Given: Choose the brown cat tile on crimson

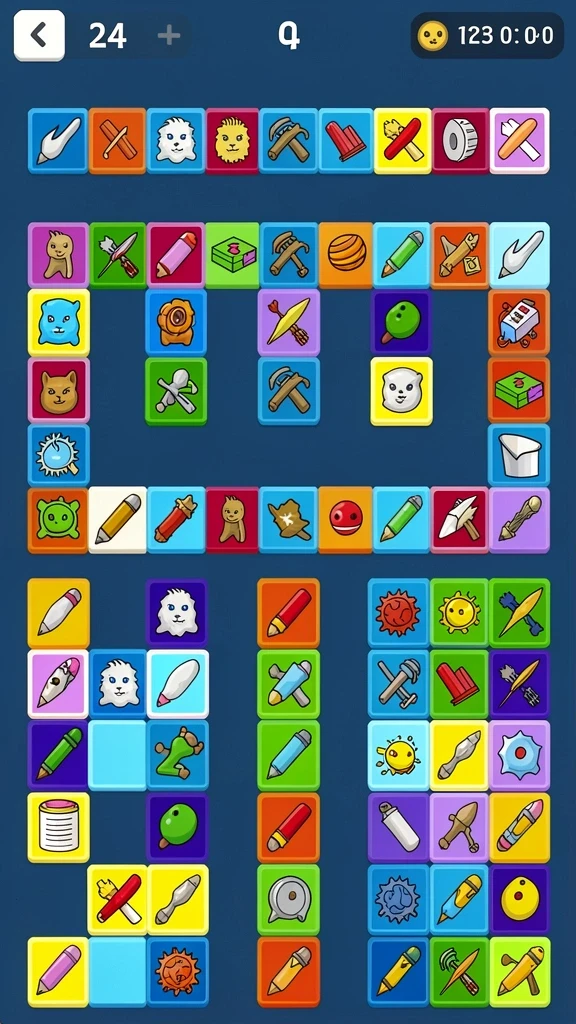Looking at the screenshot, I should tap(59, 390).
